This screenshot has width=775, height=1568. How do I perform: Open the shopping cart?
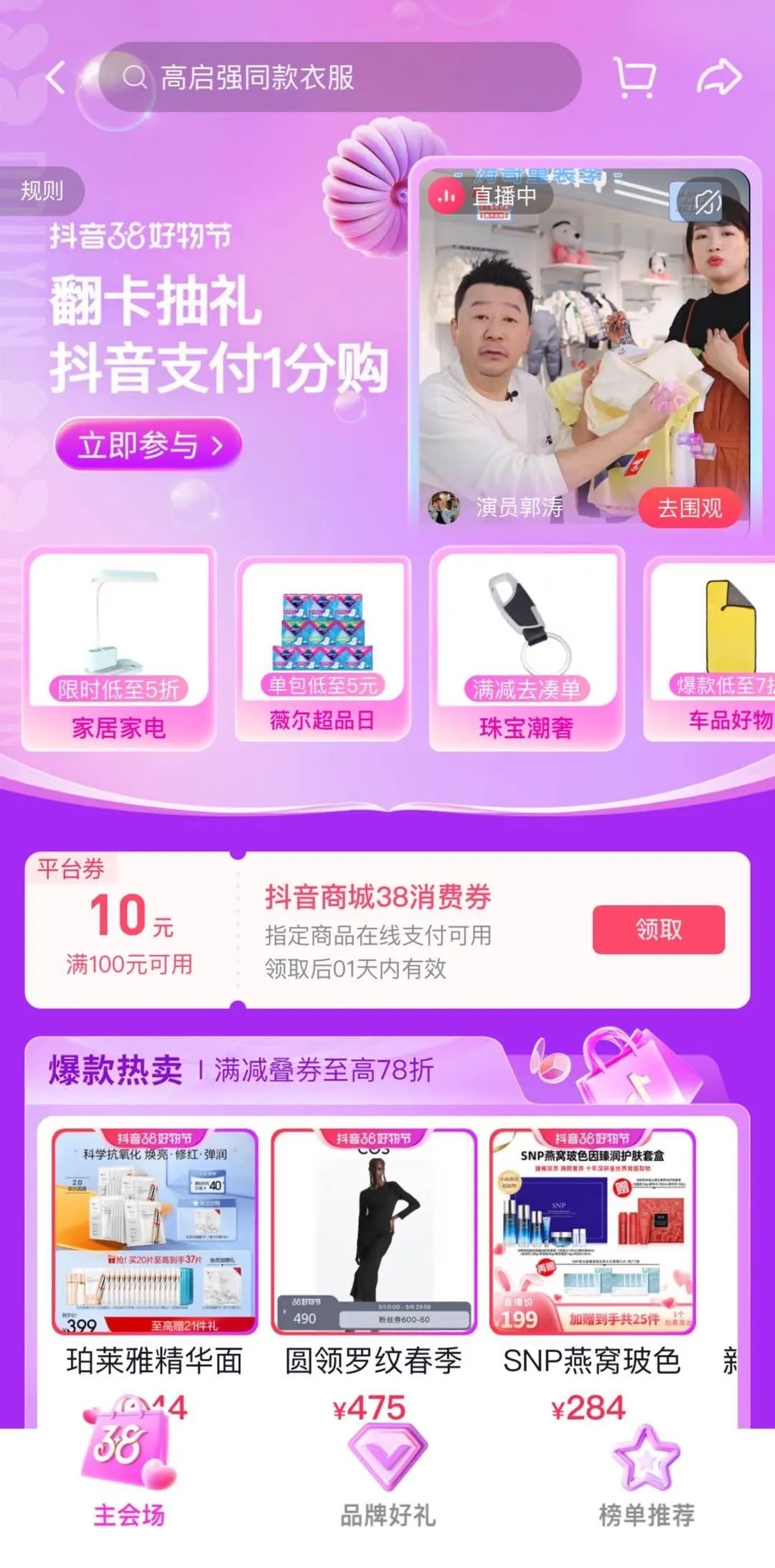(x=635, y=78)
